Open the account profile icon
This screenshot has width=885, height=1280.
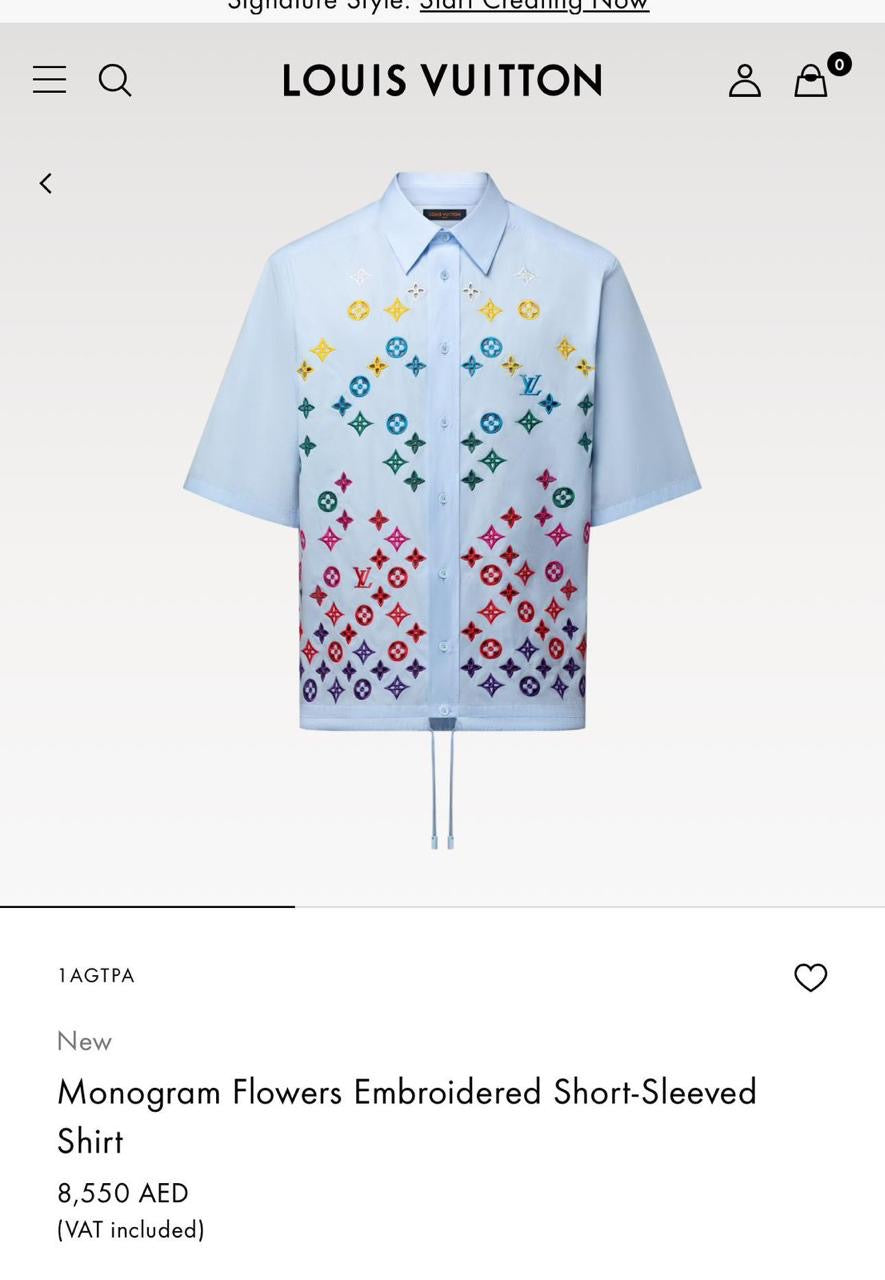(744, 80)
